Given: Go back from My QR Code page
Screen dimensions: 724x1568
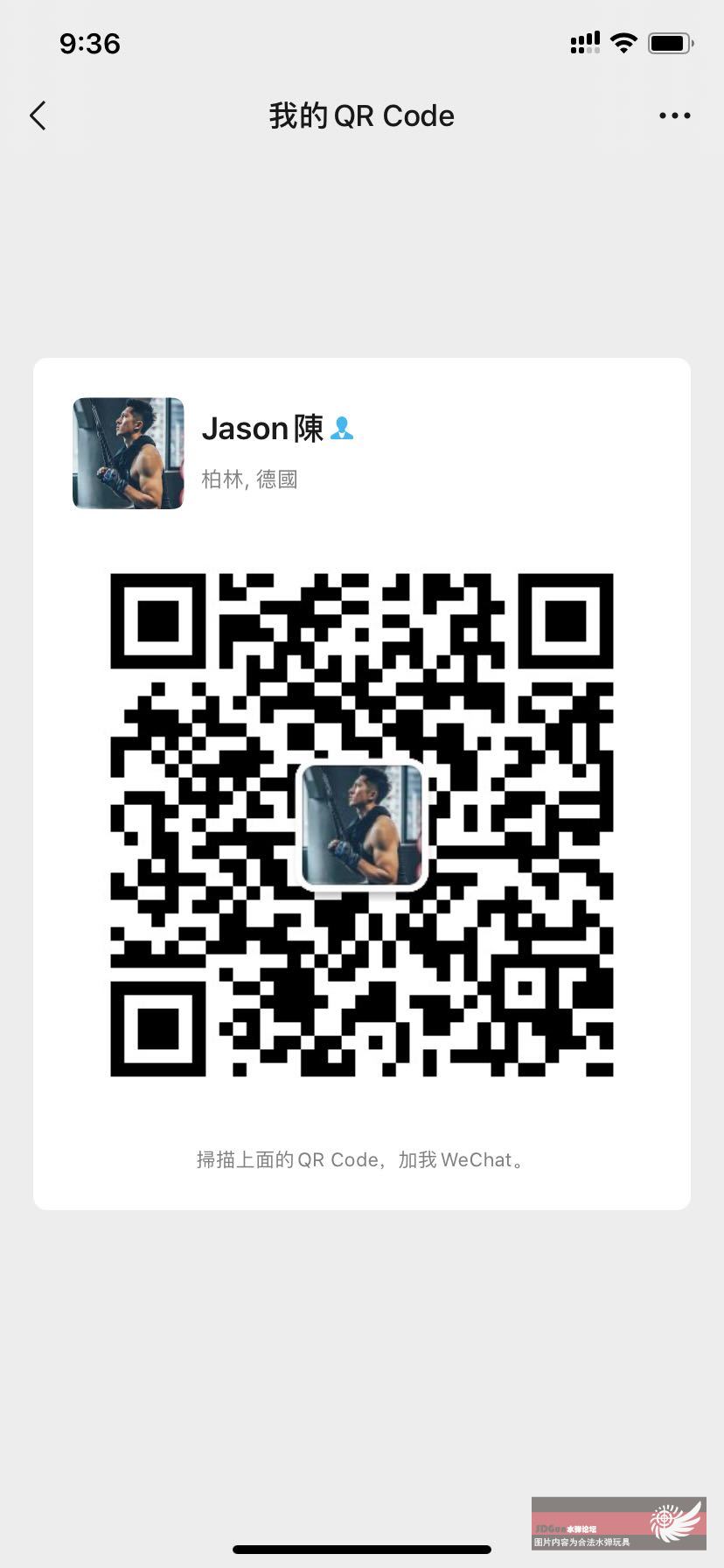Looking at the screenshot, I should coord(38,115).
